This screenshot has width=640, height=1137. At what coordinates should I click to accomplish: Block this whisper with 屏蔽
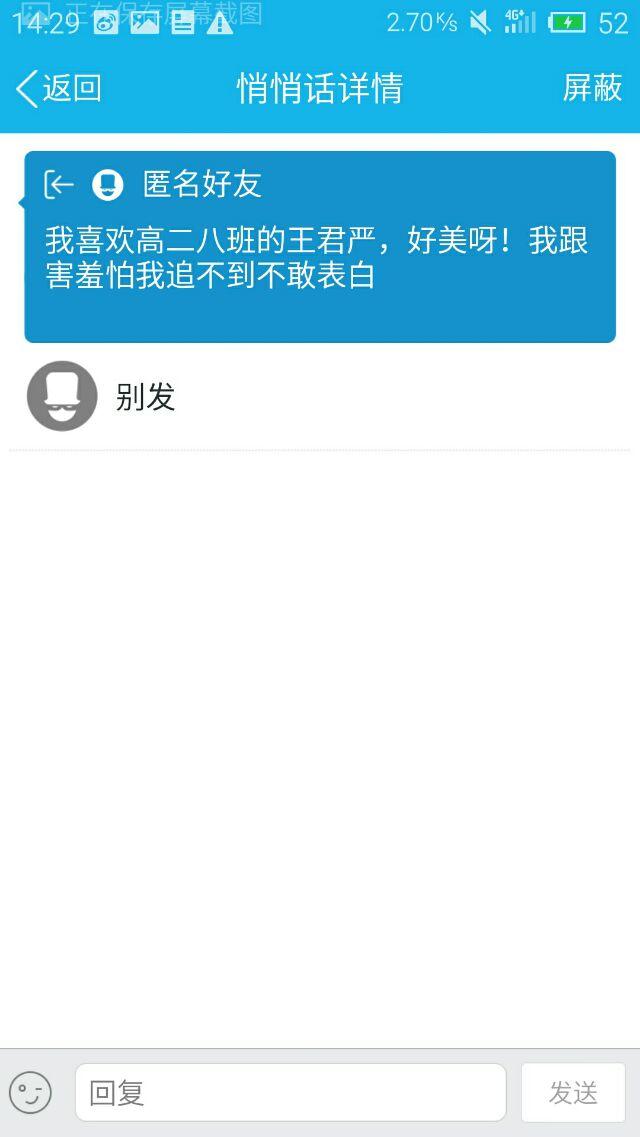point(592,89)
